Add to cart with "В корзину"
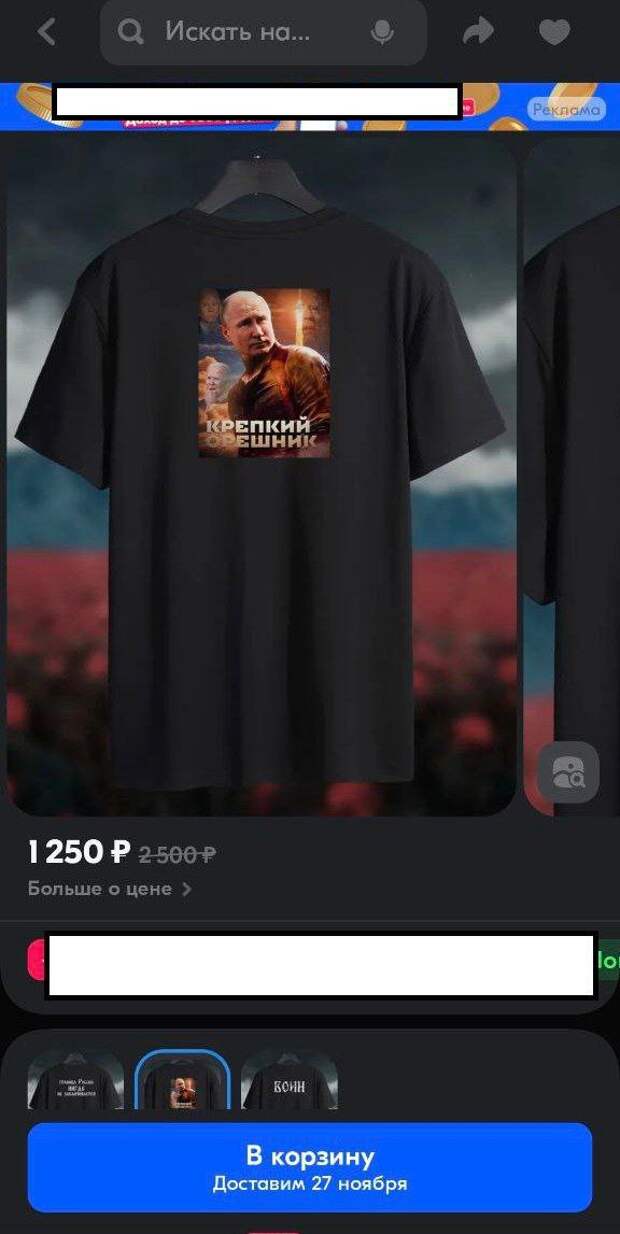The height and width of the screenshot is (1234, 620). (x=310, y=1167)
